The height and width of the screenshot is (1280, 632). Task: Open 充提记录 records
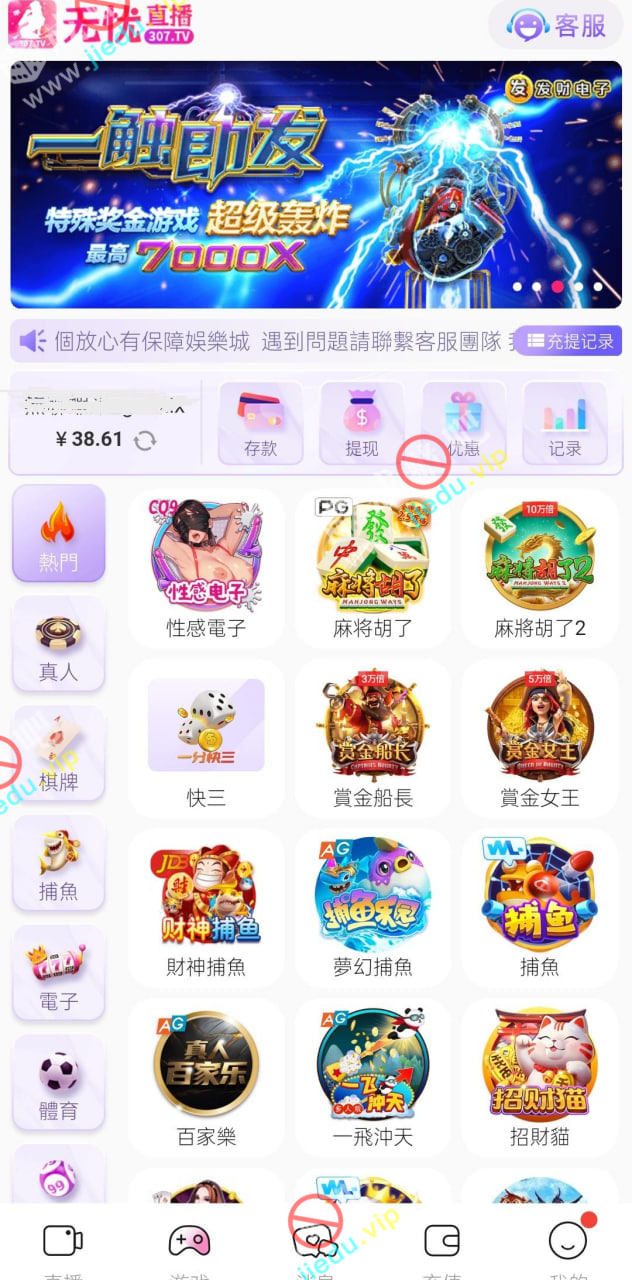click(570, 341)
